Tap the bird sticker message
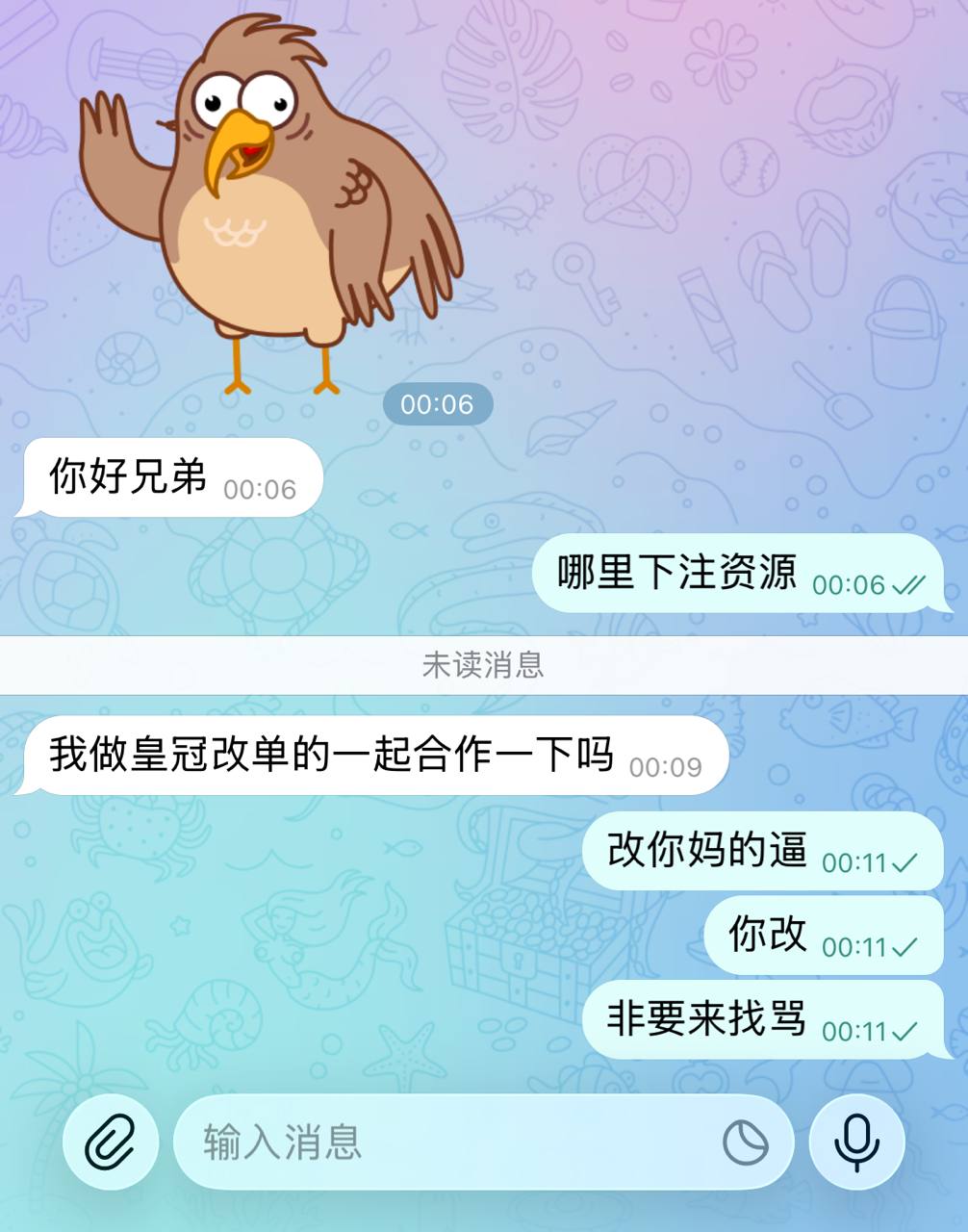The width and height of the screenshot is (968, 1232). (x=269, y=202)
